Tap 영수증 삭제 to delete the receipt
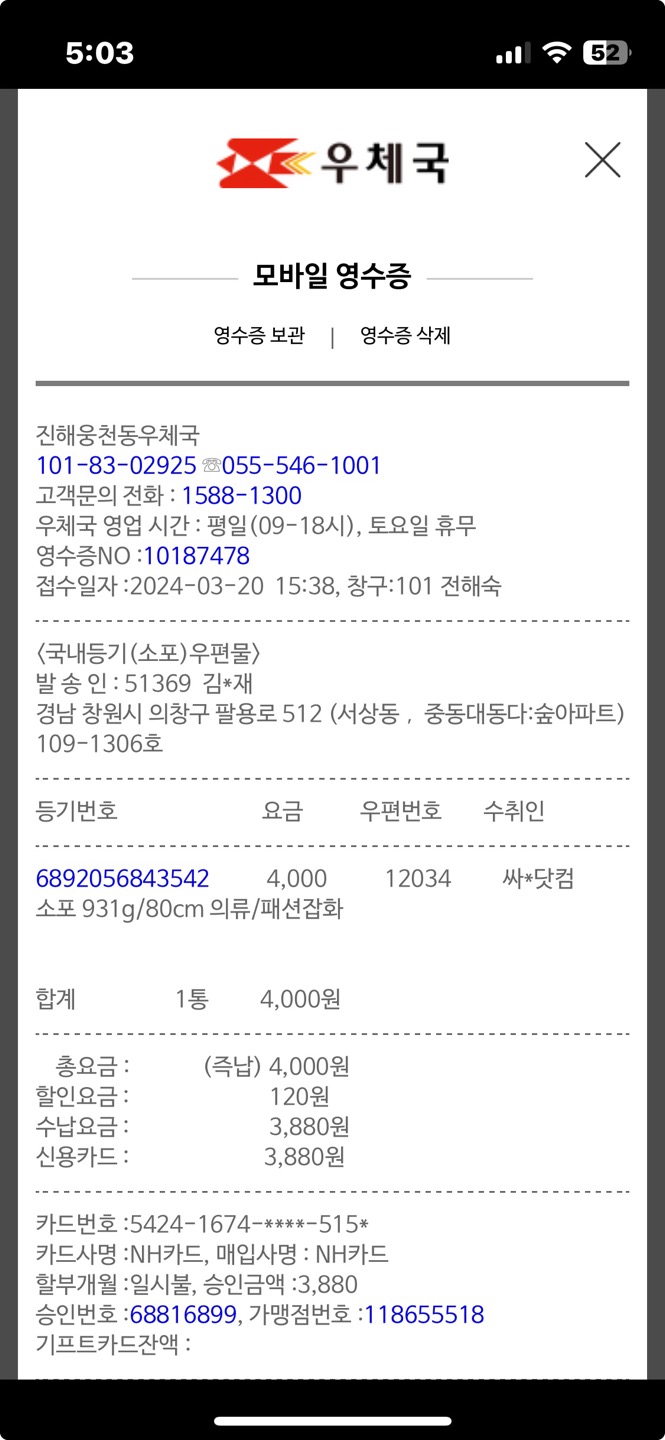This screenshot has width=665, height=1440. tap(405, 336)
